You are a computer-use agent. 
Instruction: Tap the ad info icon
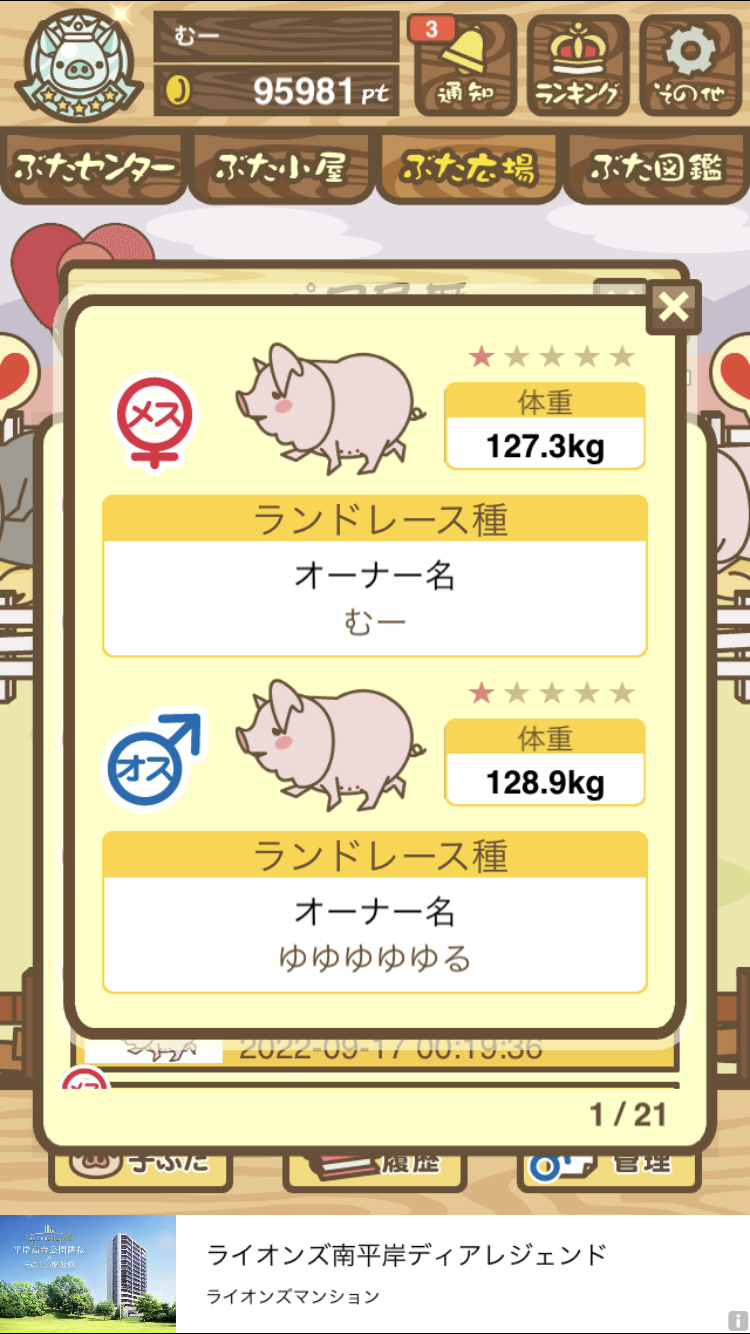coord(738,1322)
